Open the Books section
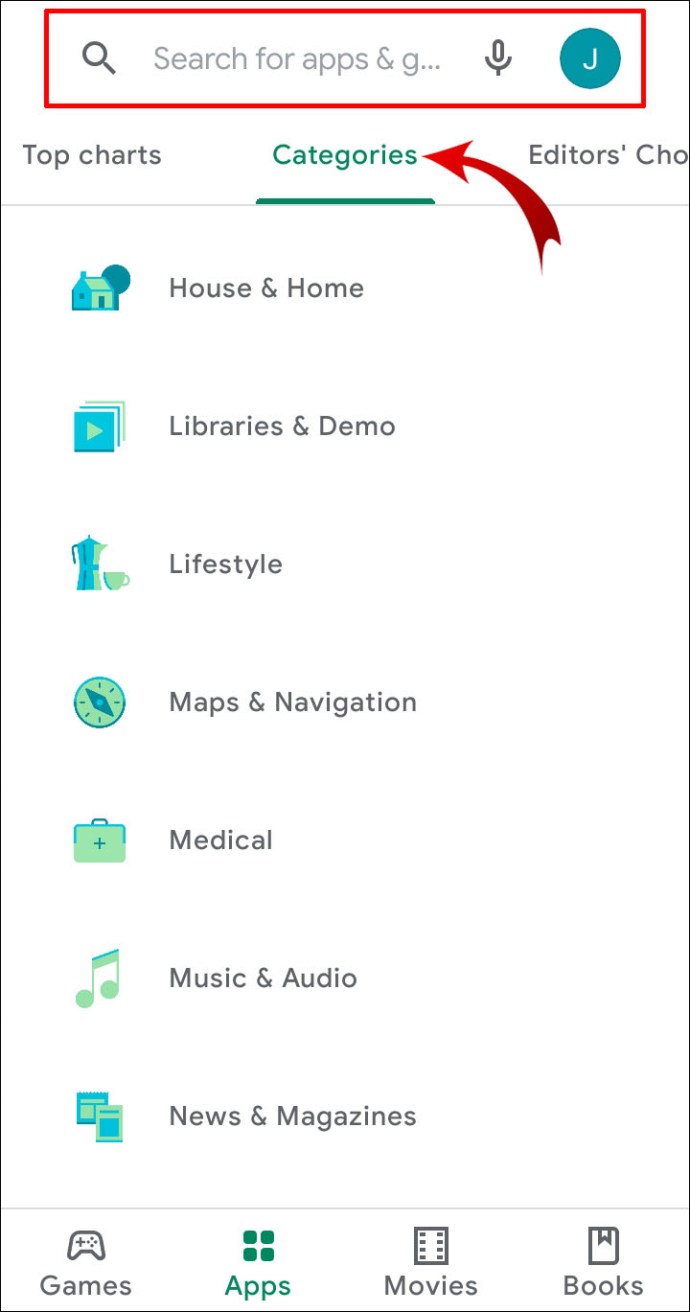The image size is (690, 1312). (x=603, y=1262)
